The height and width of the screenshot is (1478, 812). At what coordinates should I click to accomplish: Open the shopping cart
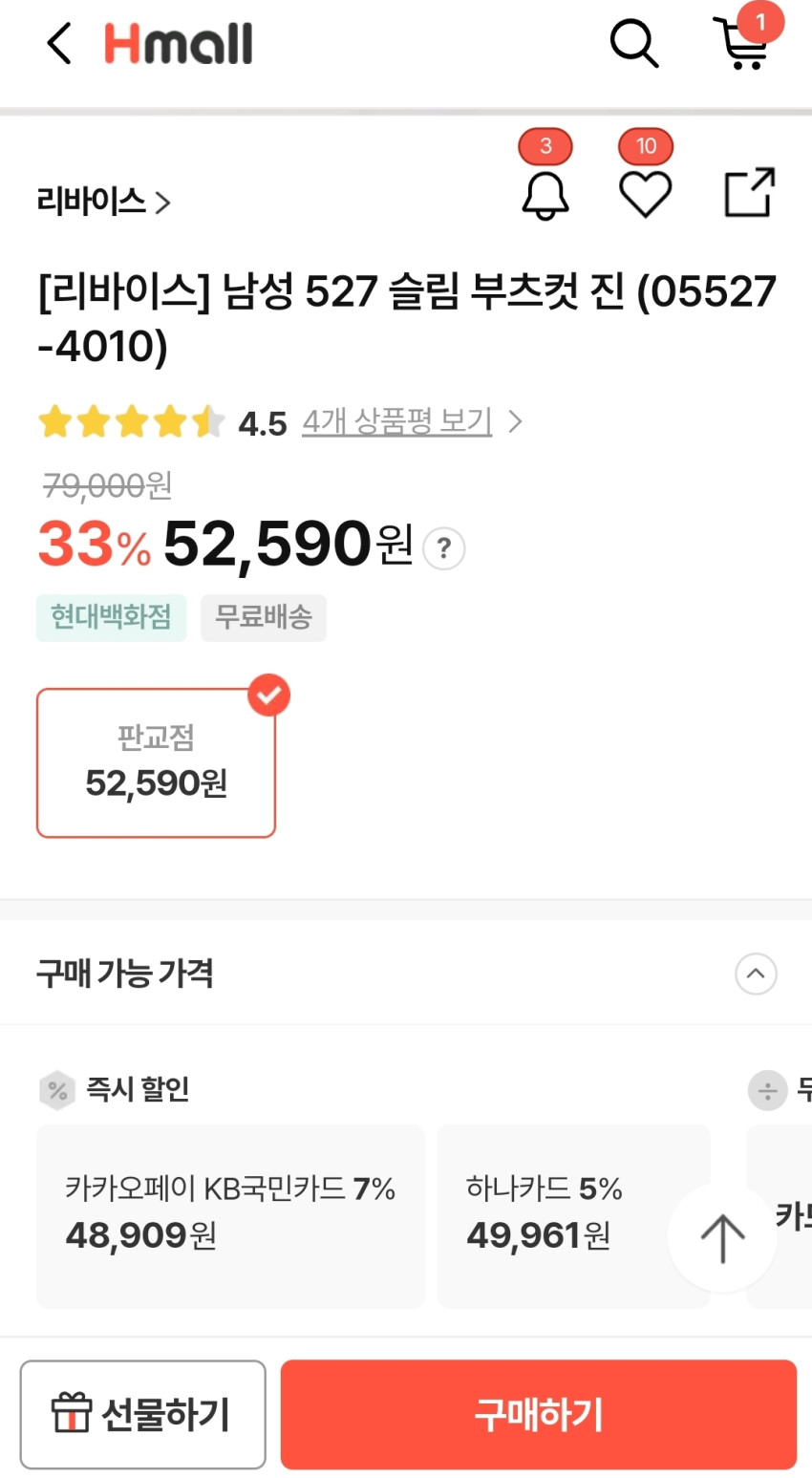point(743,44)
